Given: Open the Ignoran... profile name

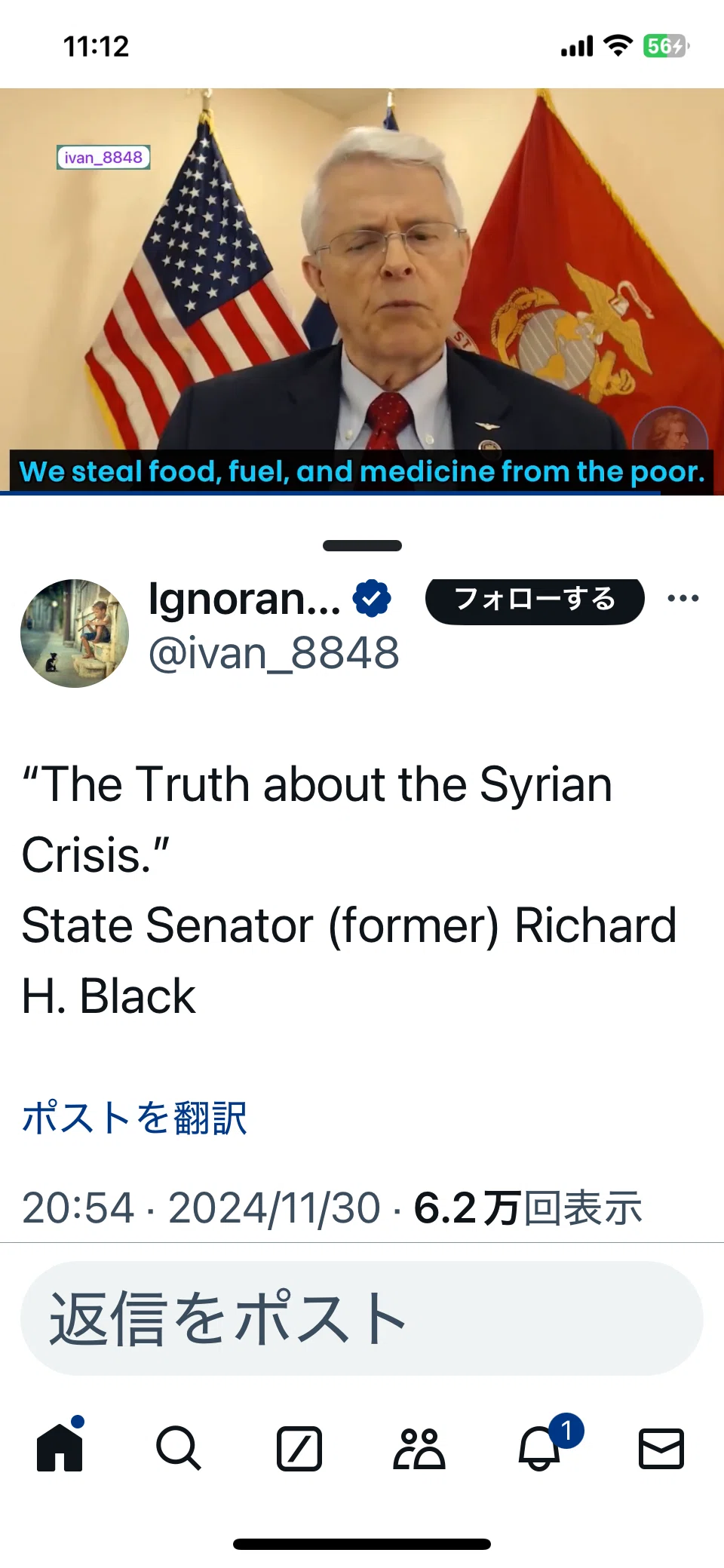Looking at the screenshot, I should [x=244, y=599].
